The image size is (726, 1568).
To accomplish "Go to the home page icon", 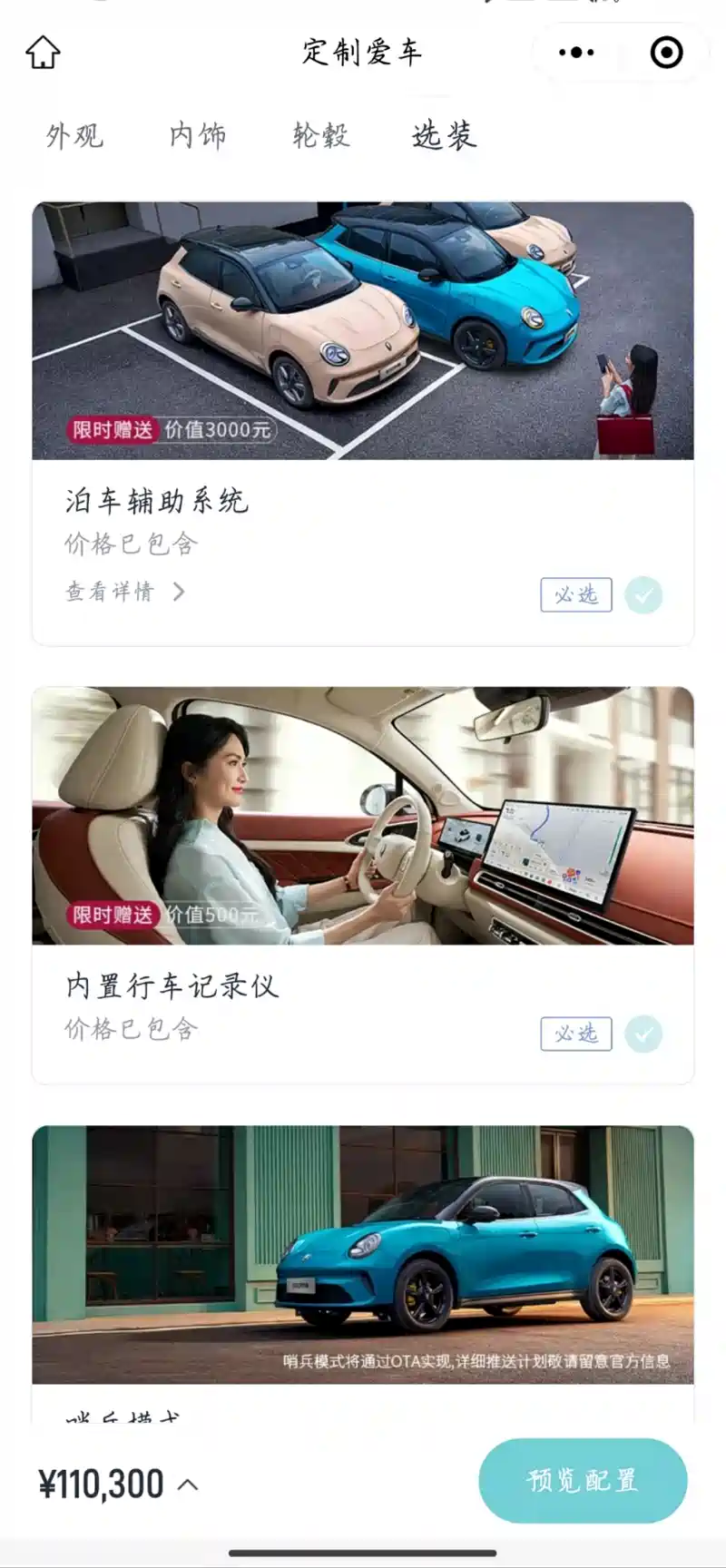I will 43,53.
